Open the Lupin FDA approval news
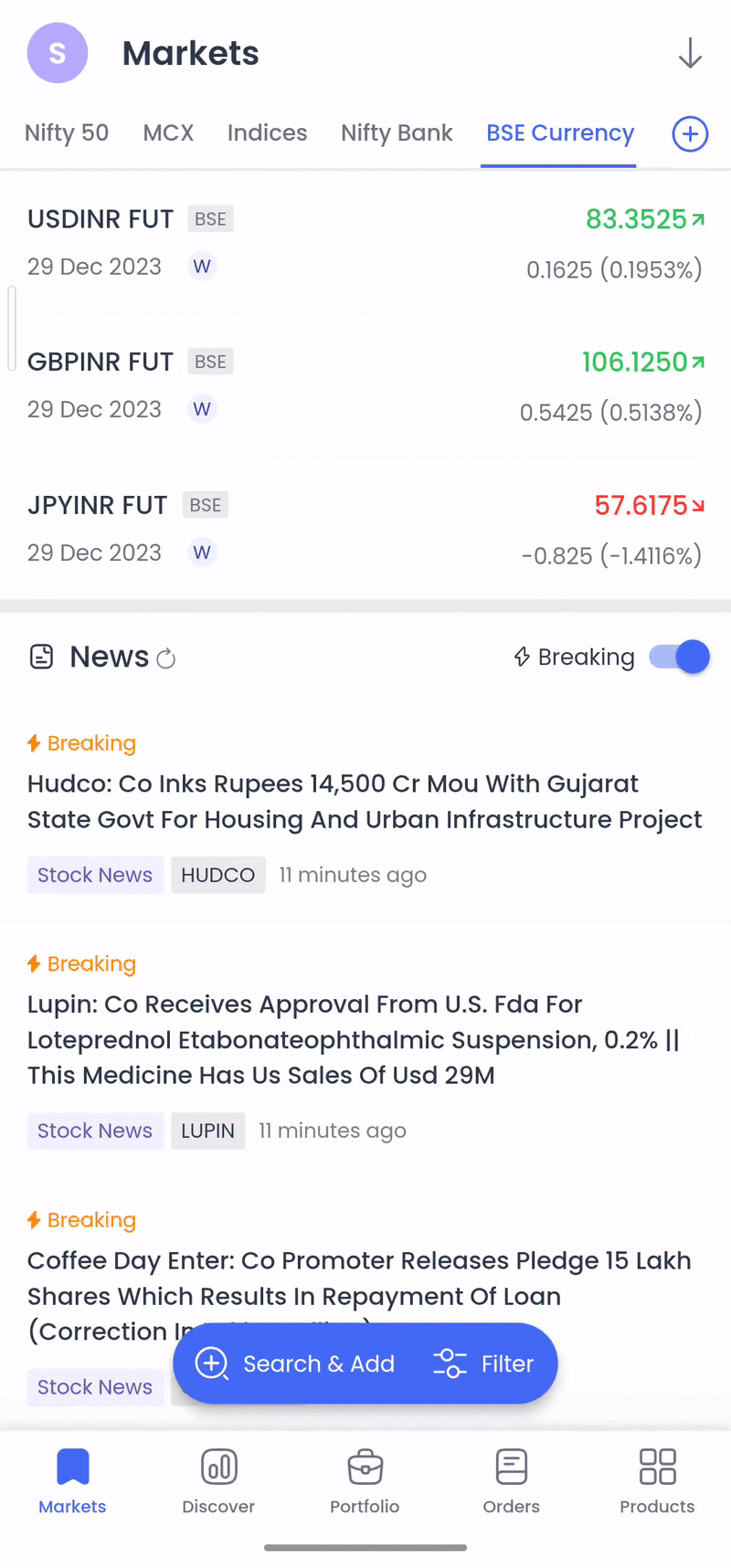The width and height of the screenshot is (731, 1568). tap(353, 1039)
